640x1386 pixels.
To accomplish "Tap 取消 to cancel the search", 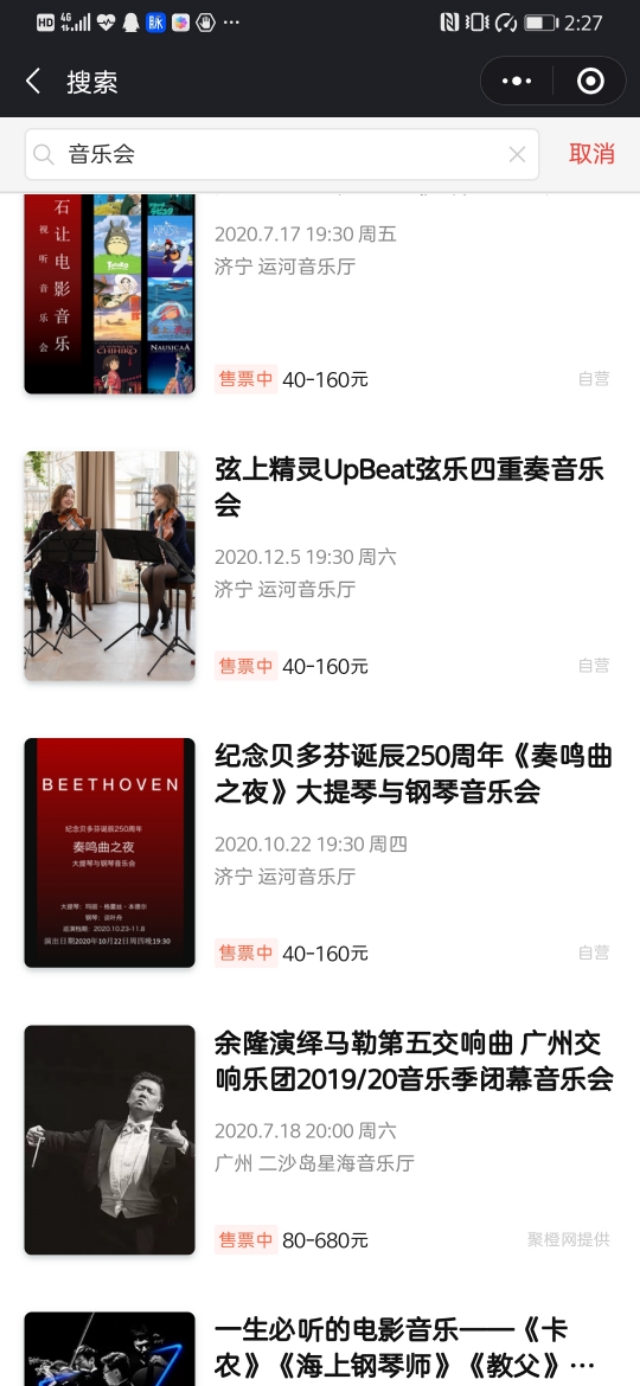I will point(592,154).
